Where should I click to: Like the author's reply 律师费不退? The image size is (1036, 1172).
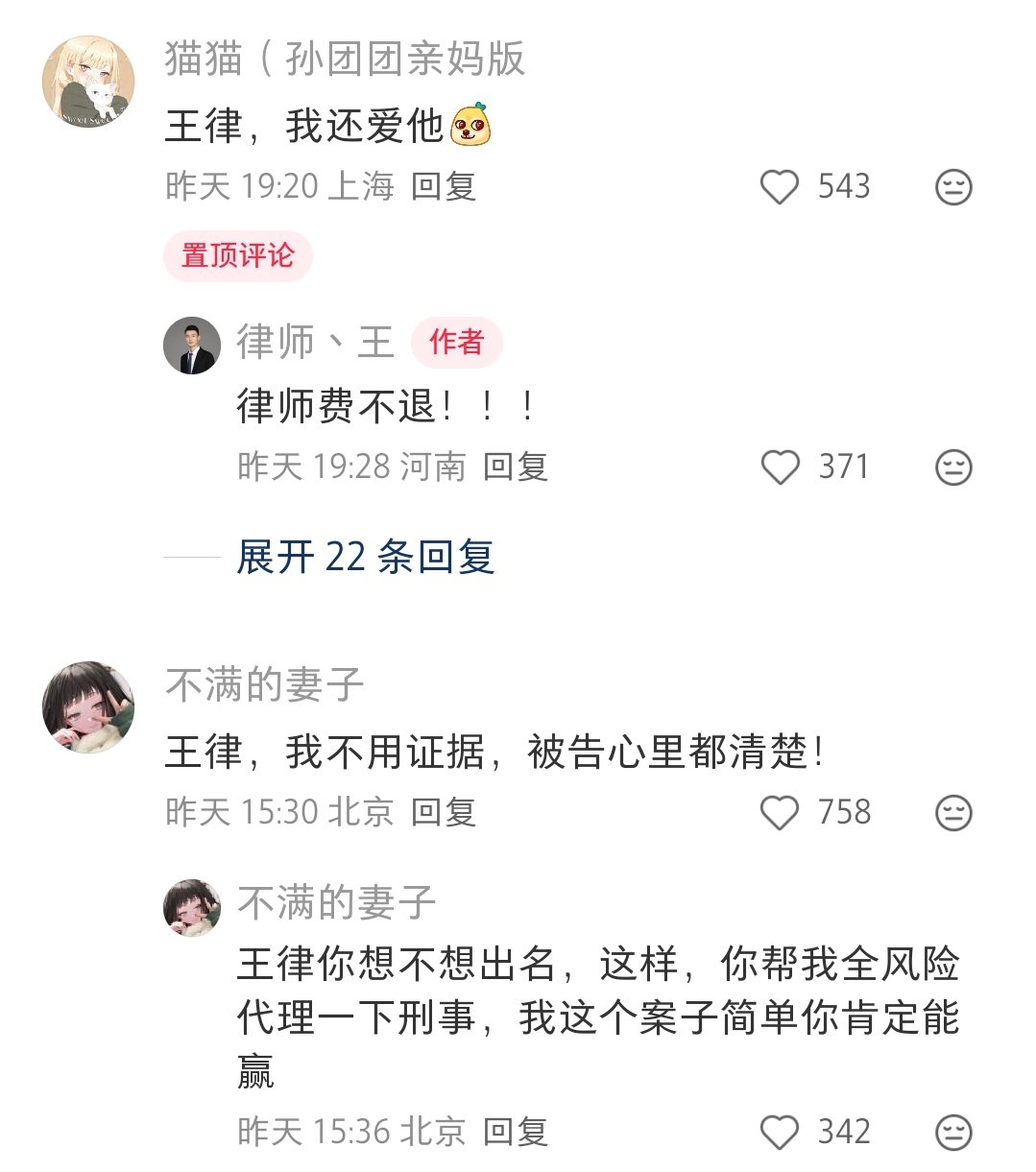(780, 467)
